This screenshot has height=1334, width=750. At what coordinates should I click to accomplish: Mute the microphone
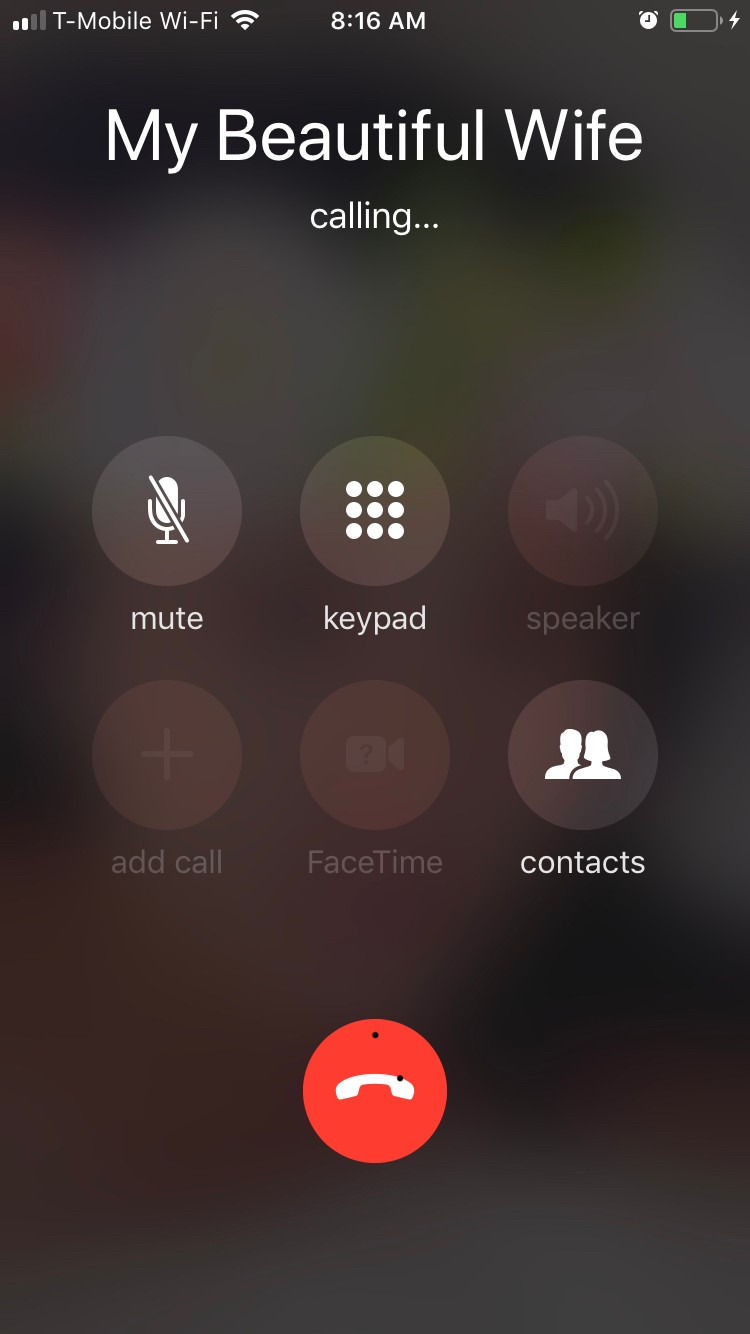[x=167, y=511]
